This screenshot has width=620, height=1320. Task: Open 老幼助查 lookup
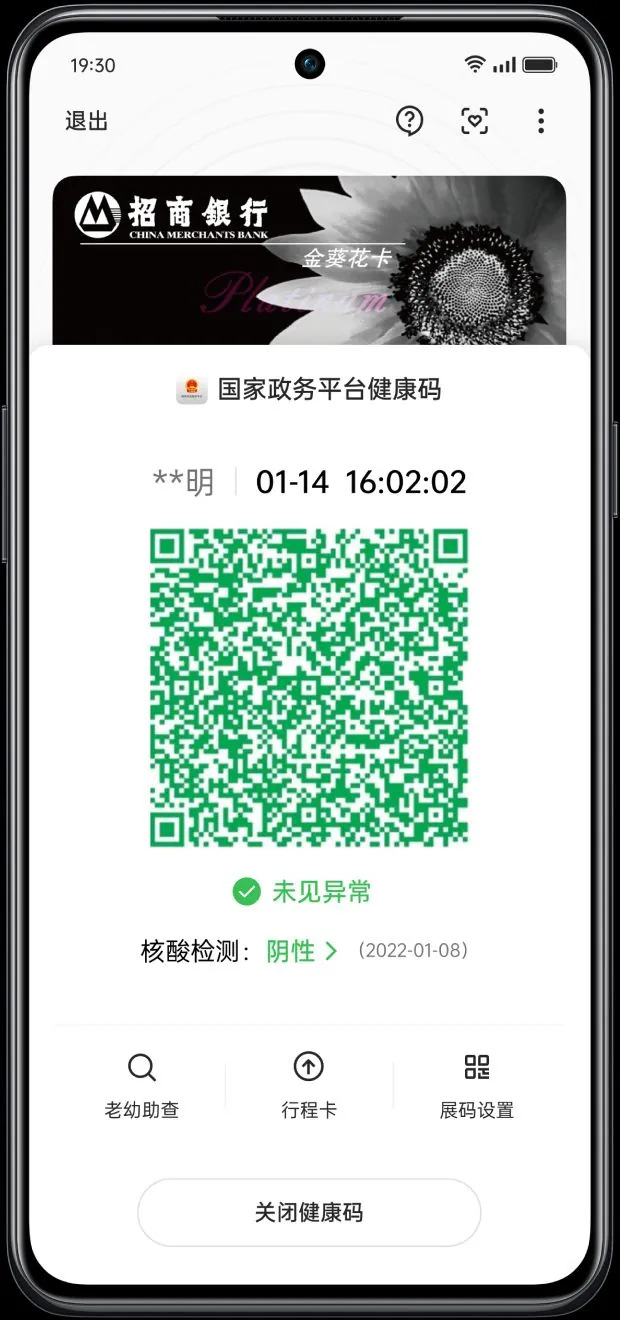coord(142,1085)
